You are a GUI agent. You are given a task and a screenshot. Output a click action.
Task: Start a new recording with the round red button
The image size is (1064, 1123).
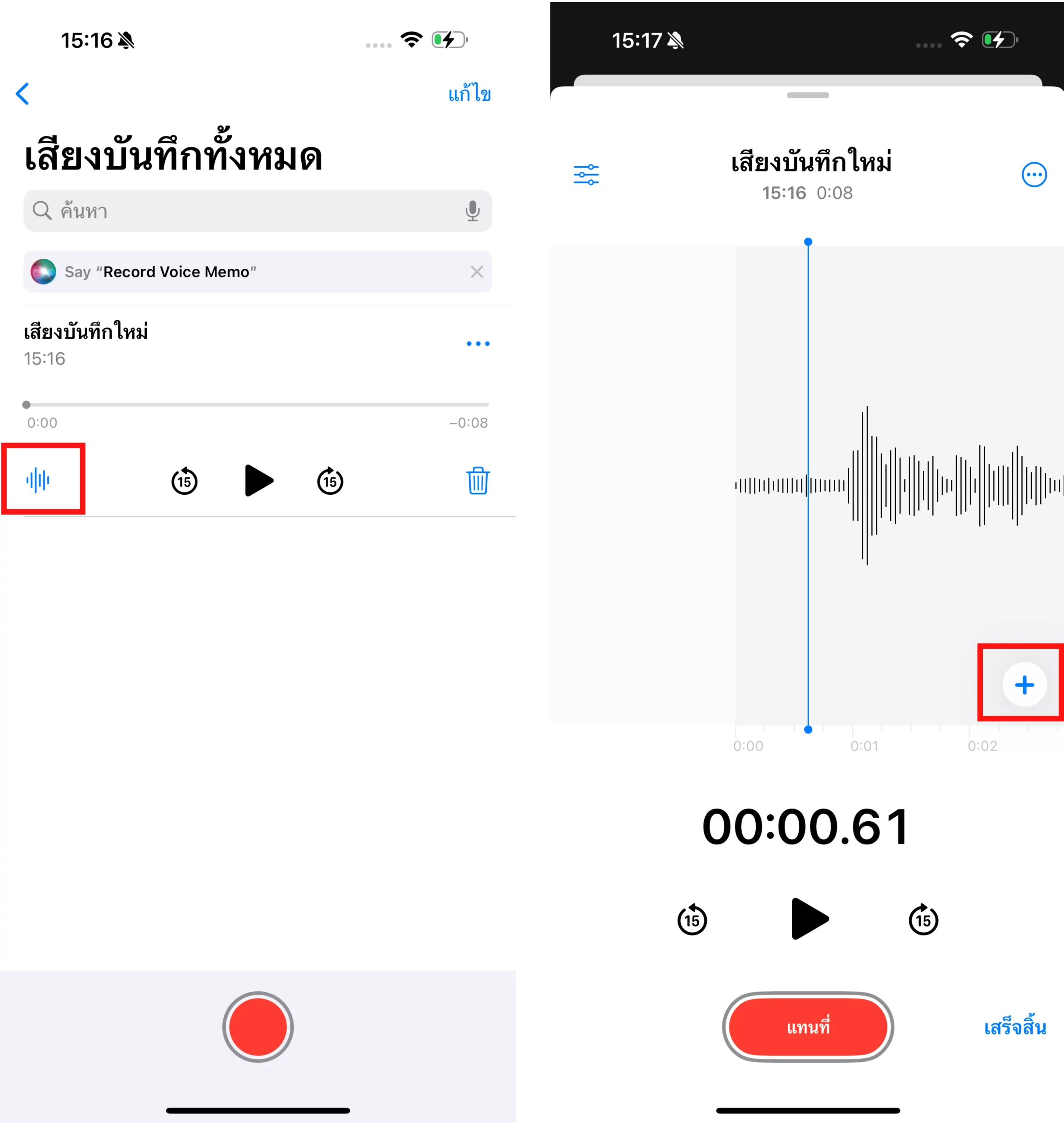257,1026
